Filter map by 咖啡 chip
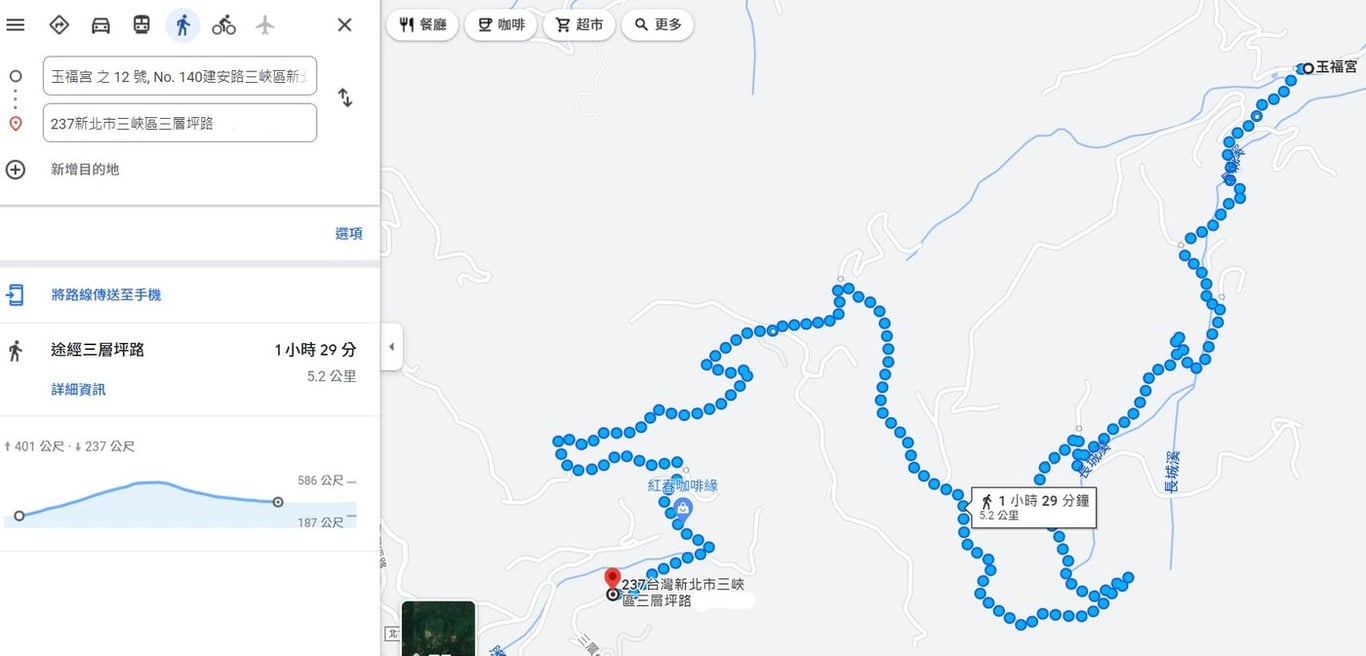Viewport: 1366px width, 656px height. 501,25
